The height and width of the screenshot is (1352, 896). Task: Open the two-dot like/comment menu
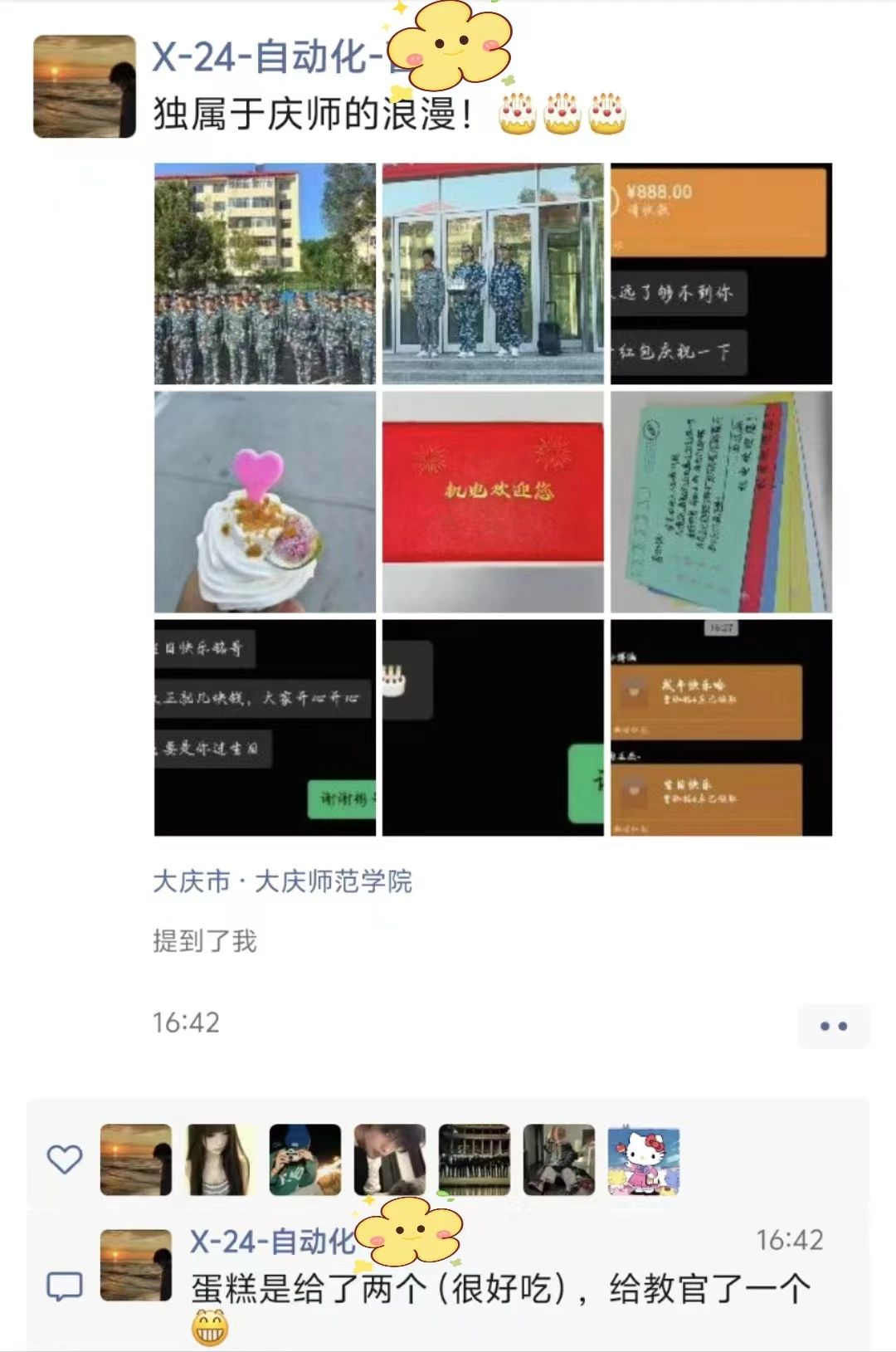(x=833, y=1026)
